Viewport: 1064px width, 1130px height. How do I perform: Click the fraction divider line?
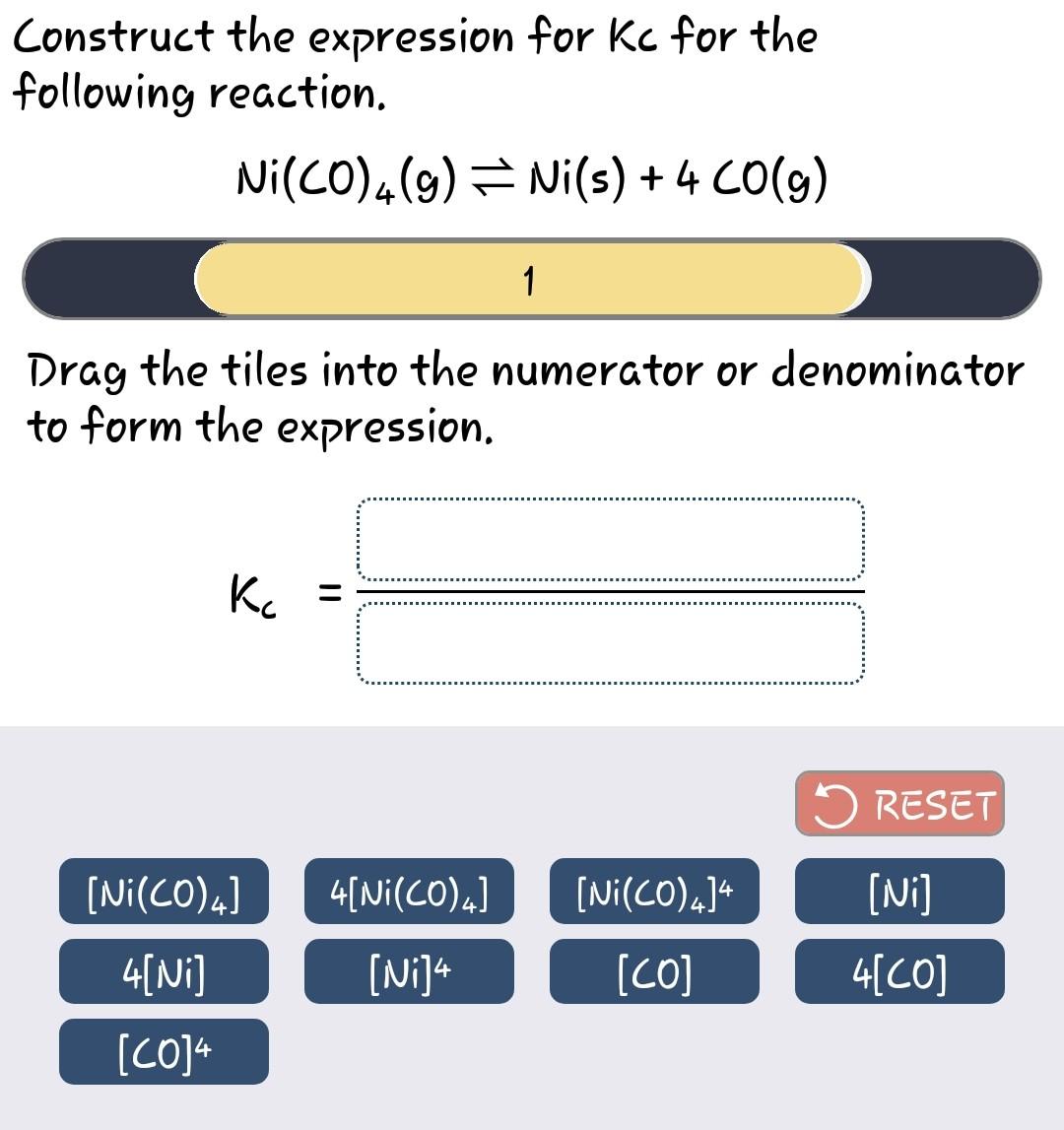tap(612, 591)
